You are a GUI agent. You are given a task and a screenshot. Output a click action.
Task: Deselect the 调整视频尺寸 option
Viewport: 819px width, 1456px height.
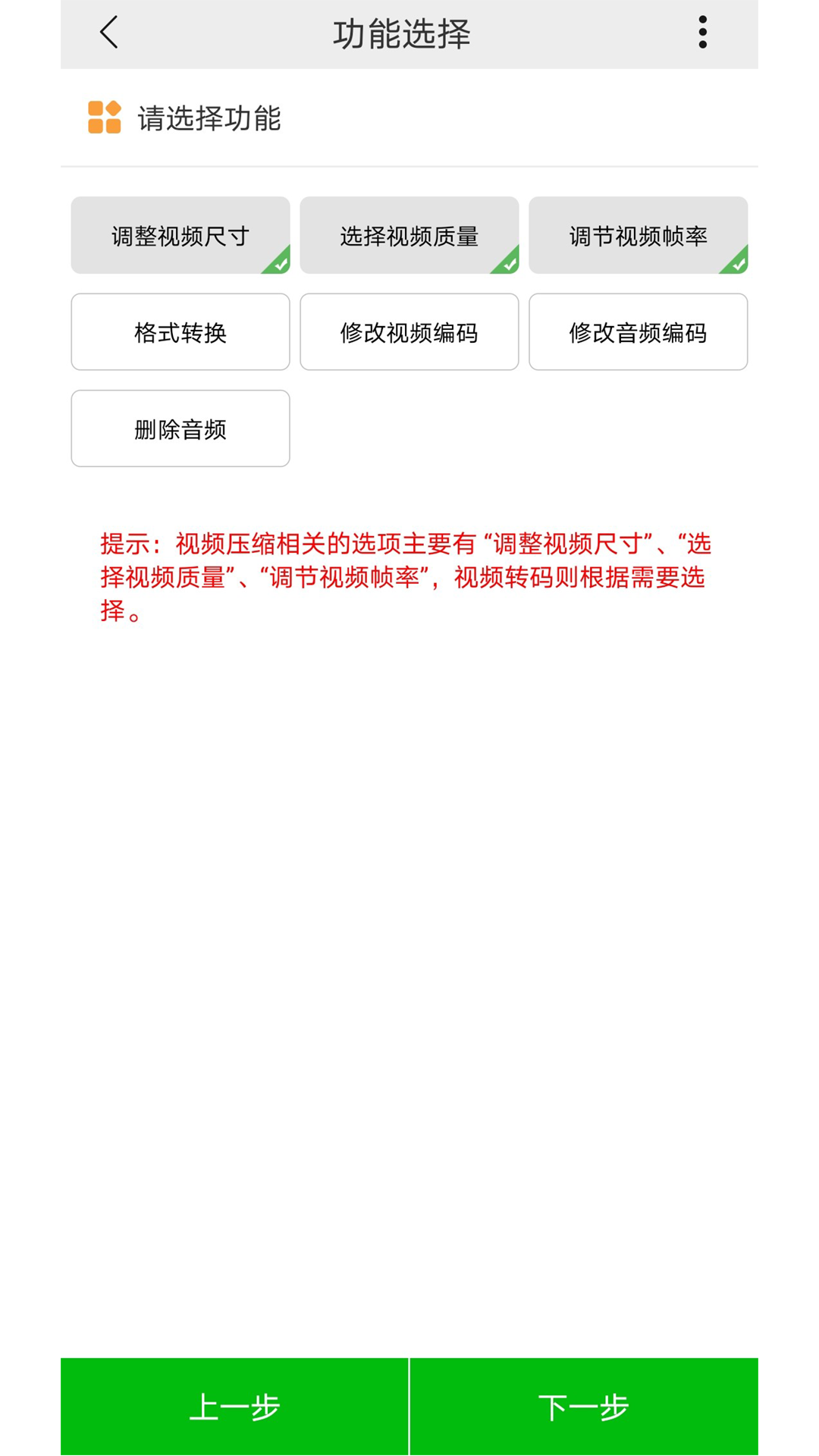click(180, 235)
